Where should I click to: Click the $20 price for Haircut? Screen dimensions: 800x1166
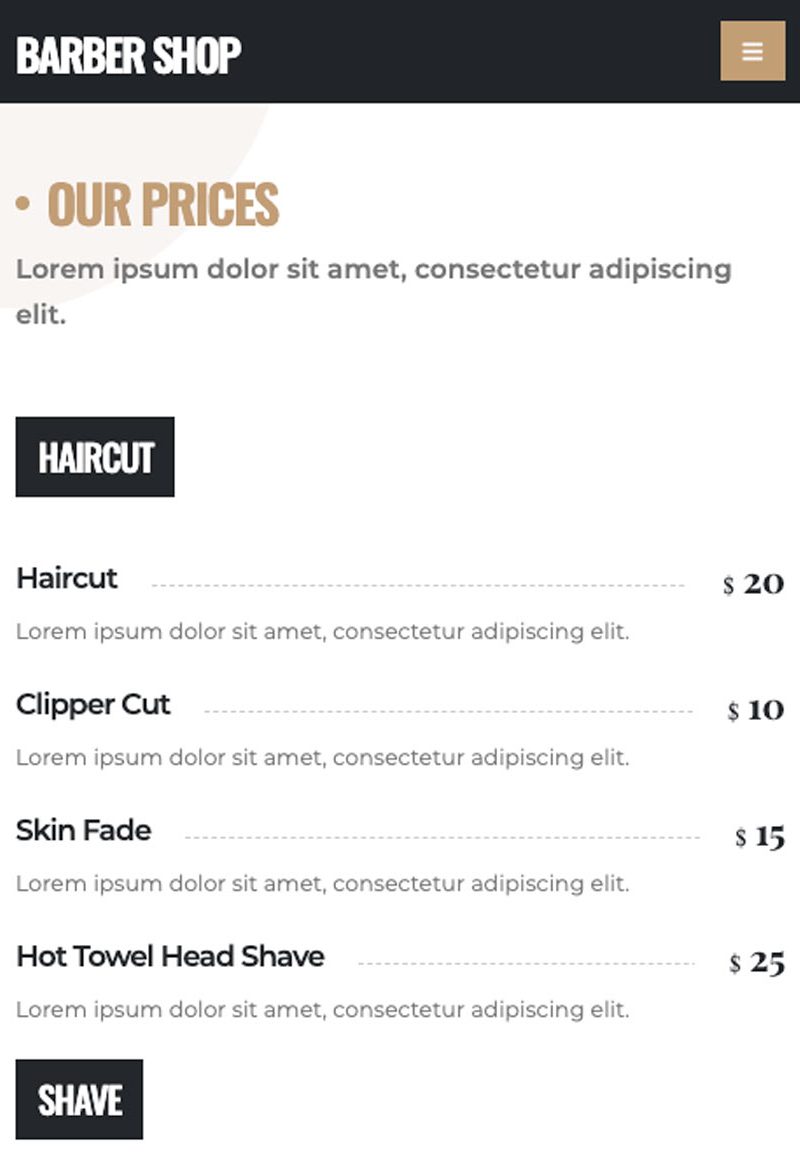pyautogui.click(x=754, y=584)
